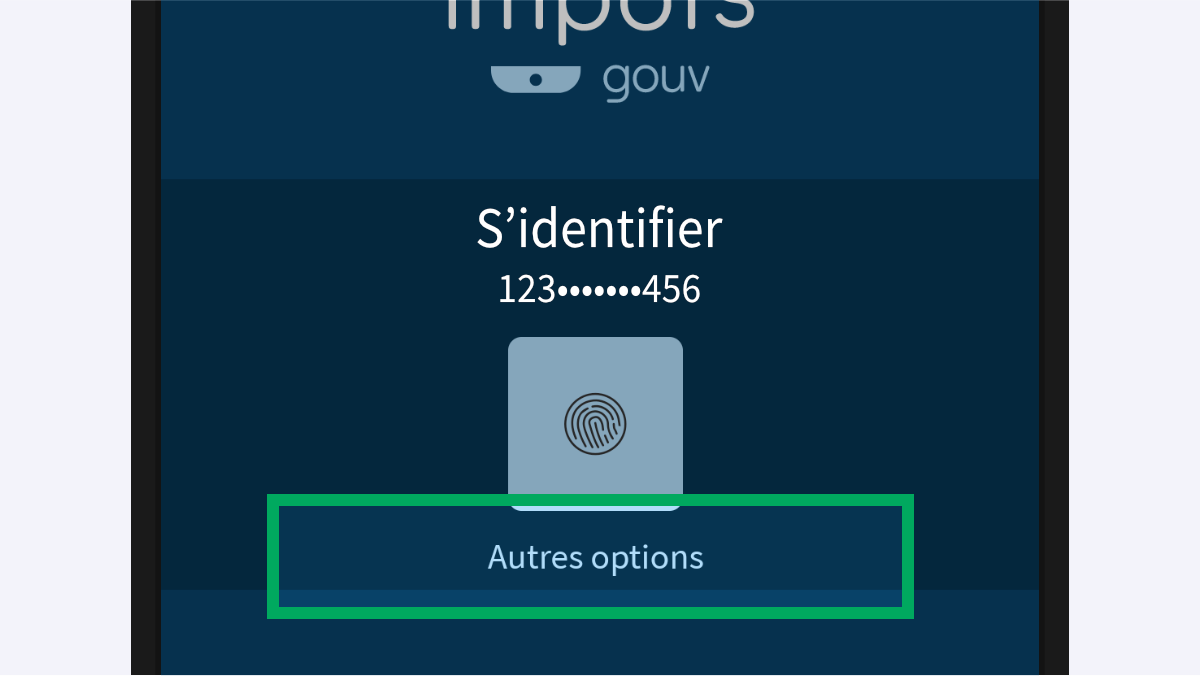Open Autres options

pos(595,557)
